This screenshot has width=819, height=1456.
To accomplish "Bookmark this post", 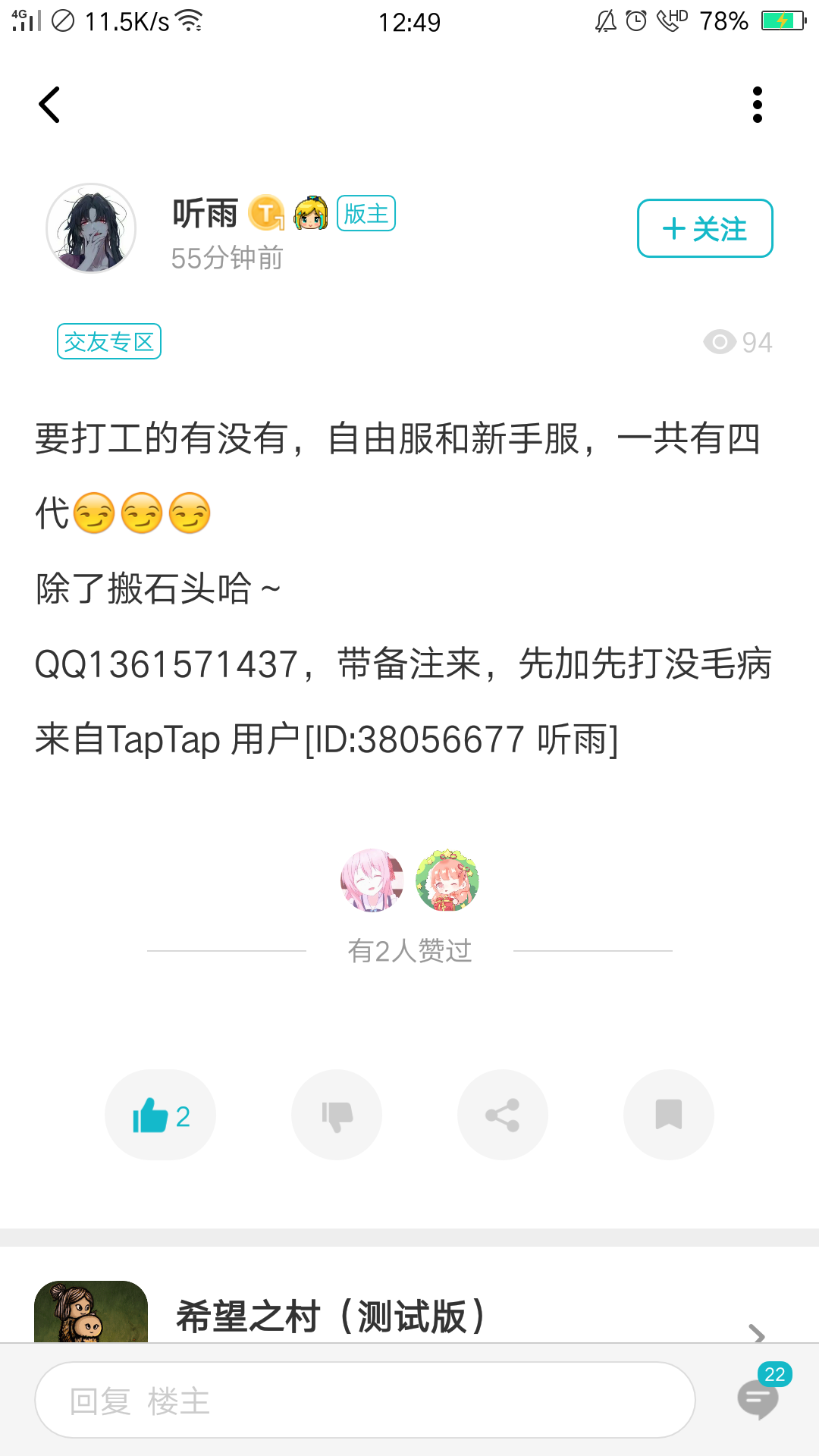I will click(668, 1115).
